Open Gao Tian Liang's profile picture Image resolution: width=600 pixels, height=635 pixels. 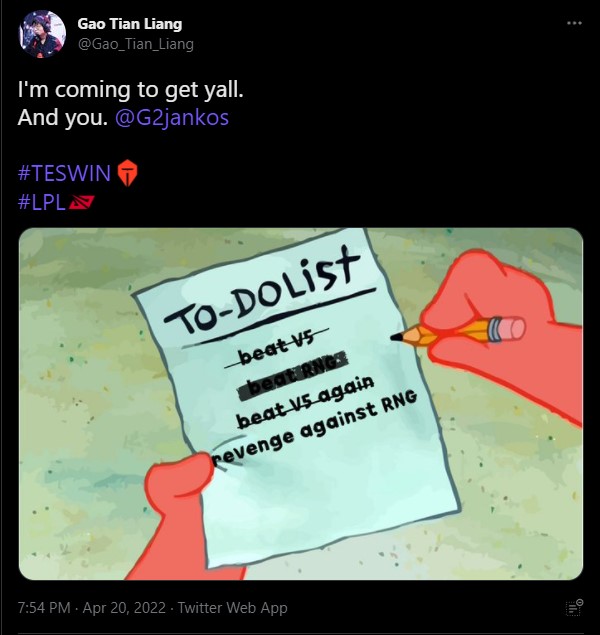click(42, 34)
